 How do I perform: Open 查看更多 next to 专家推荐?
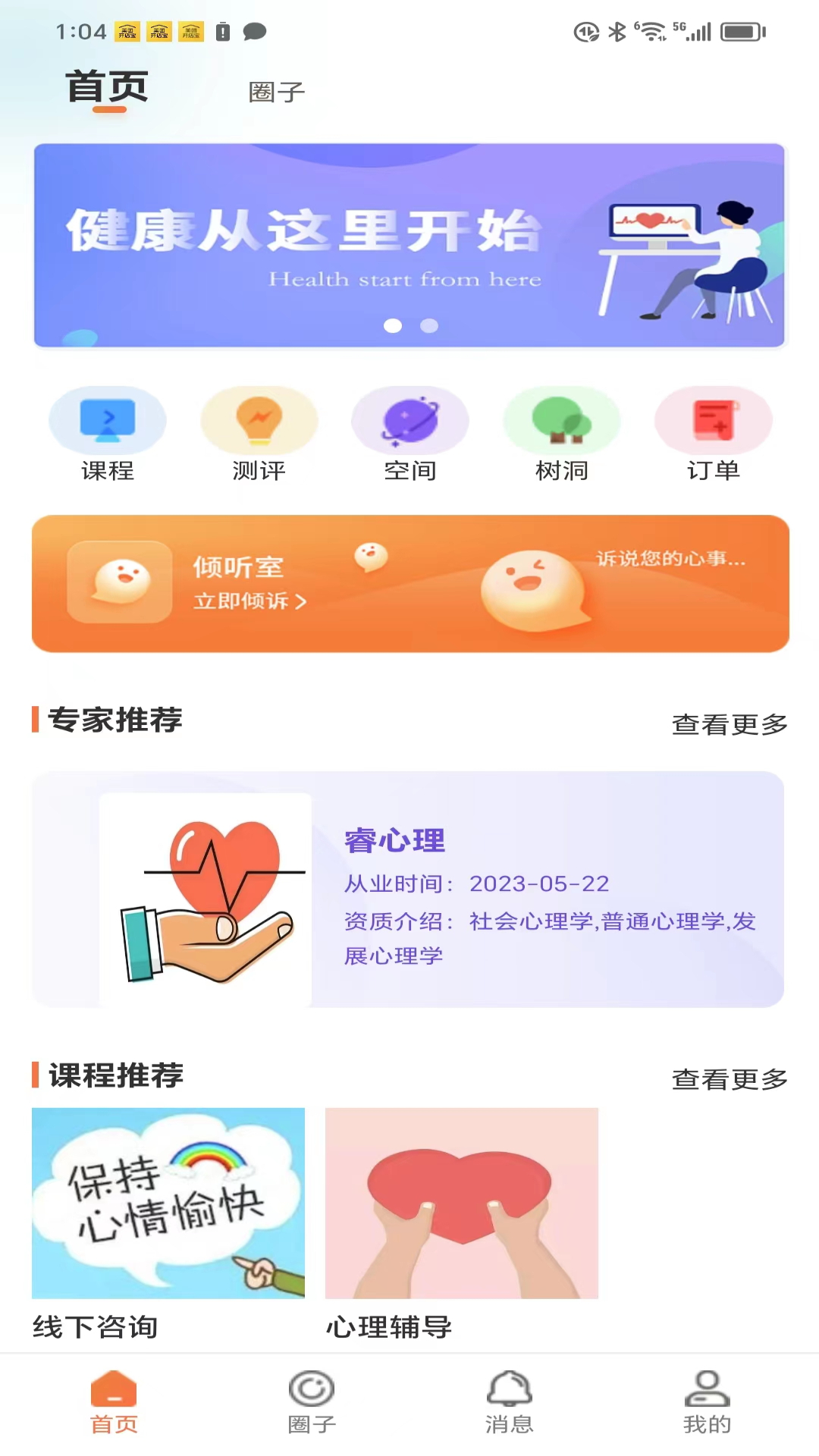pyautogui.click(x=728, y=724)
